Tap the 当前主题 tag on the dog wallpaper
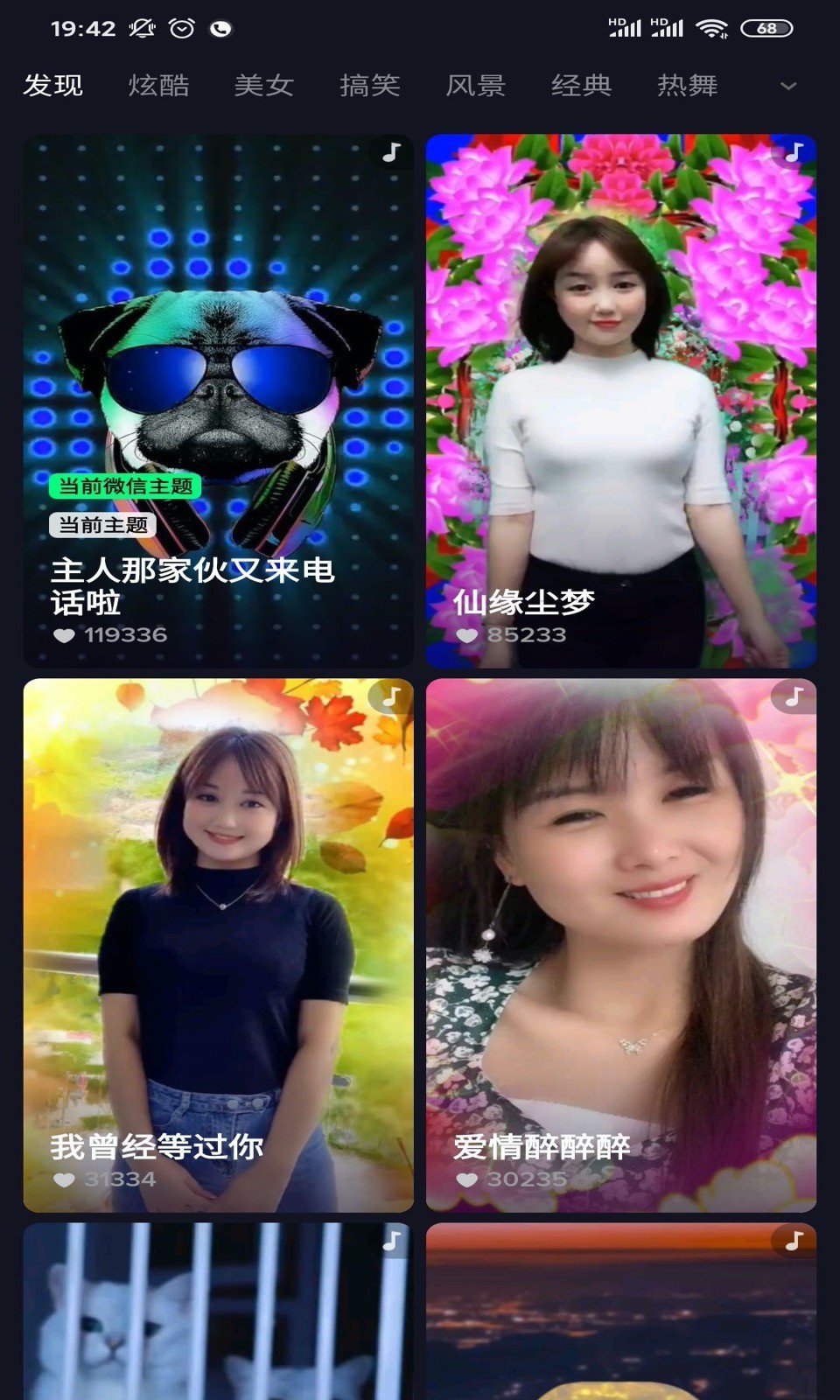 click(x=102, y=524)
